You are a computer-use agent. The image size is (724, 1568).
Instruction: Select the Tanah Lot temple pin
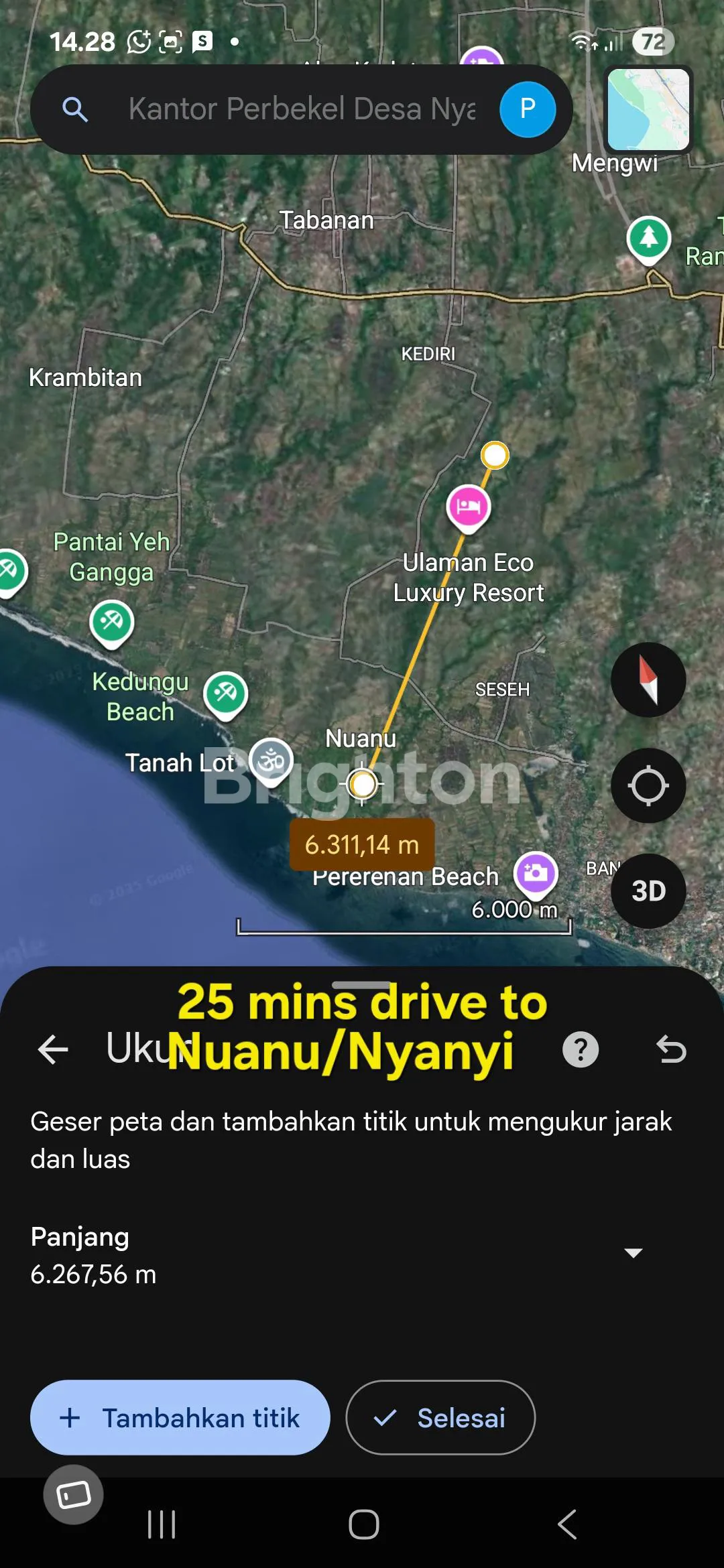tap(271, 760)
